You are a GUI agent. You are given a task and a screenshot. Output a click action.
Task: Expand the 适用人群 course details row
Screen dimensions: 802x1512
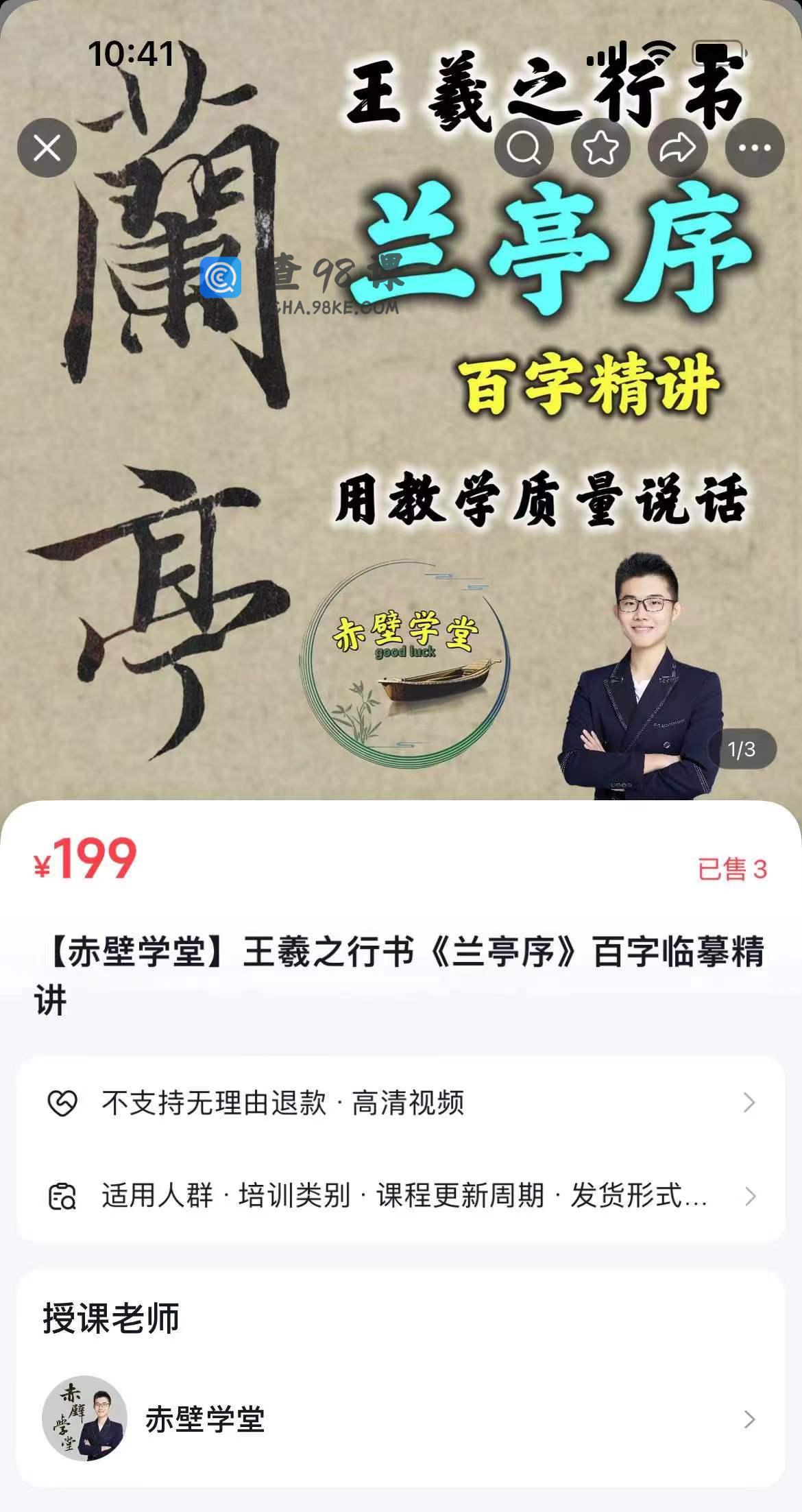tap(401, 1196)
